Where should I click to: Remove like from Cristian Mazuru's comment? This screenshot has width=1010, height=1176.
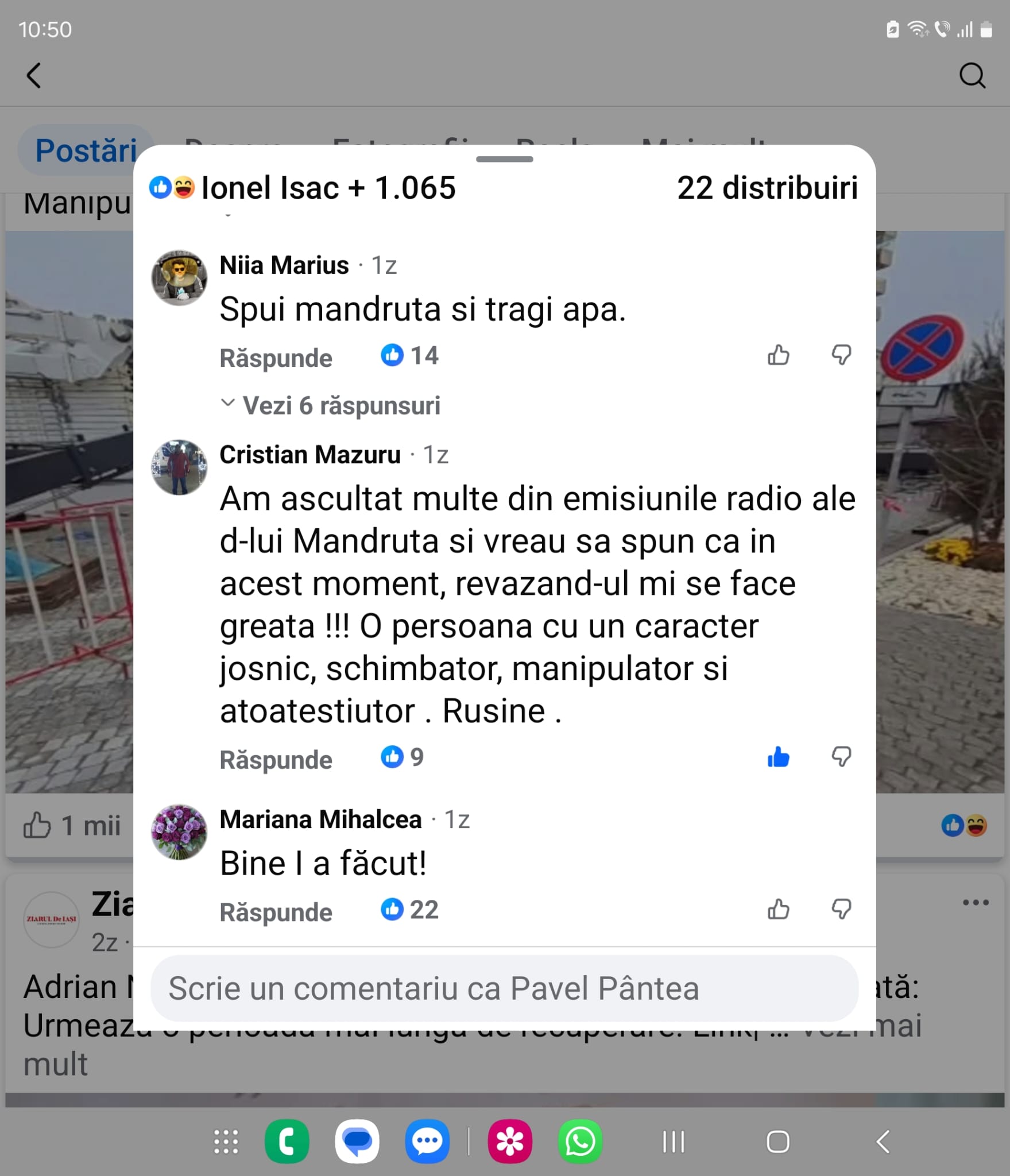tap(778, 757)
